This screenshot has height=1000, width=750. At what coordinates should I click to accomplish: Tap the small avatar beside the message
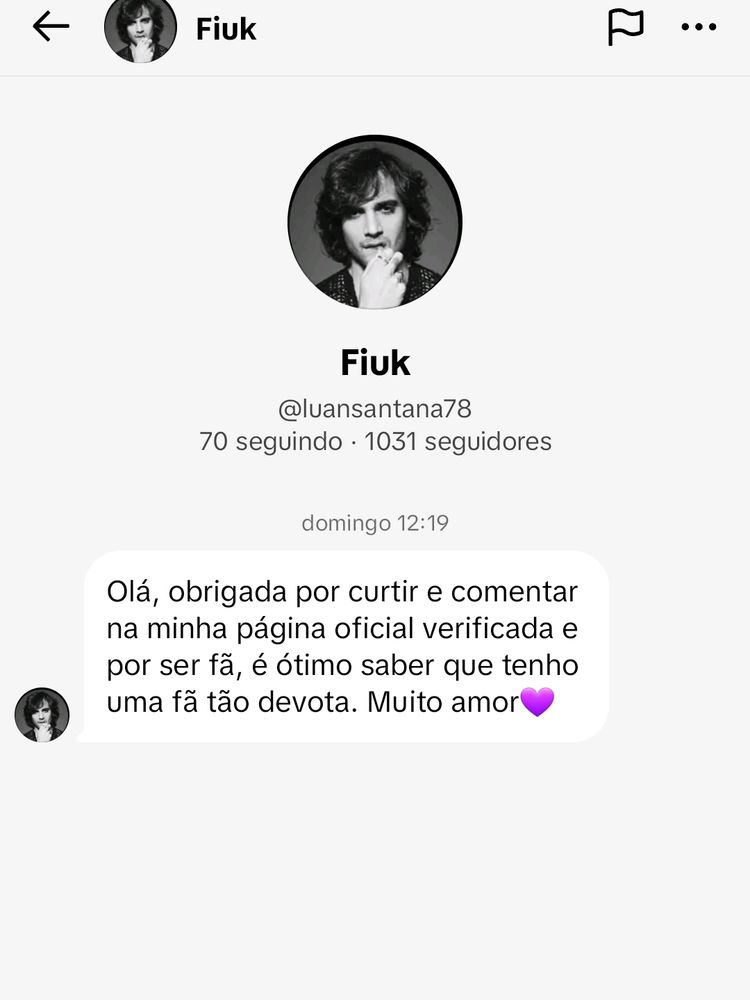tap(42, 714)
